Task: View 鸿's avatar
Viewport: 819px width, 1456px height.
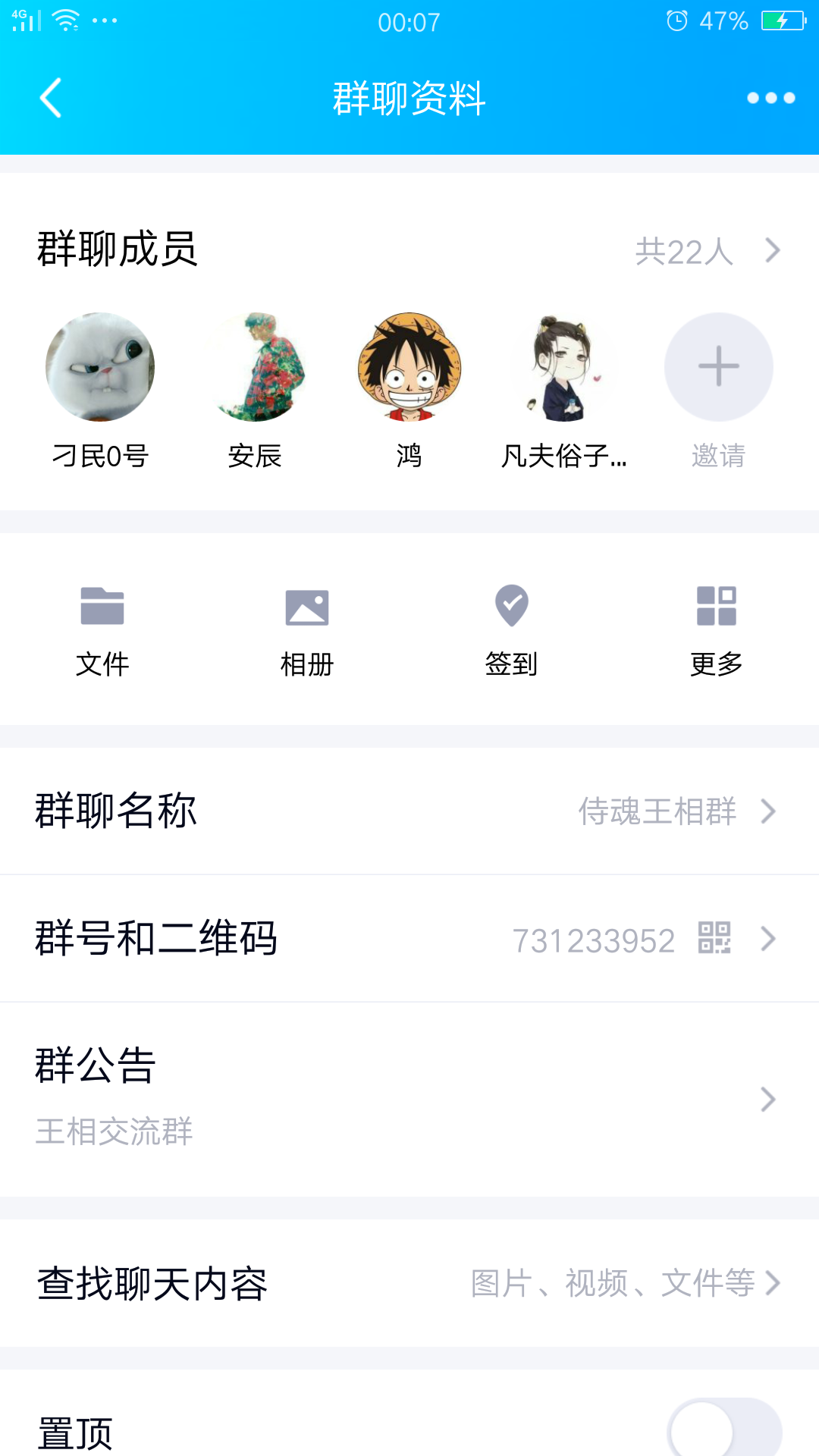Action: (x=409, y=368)
